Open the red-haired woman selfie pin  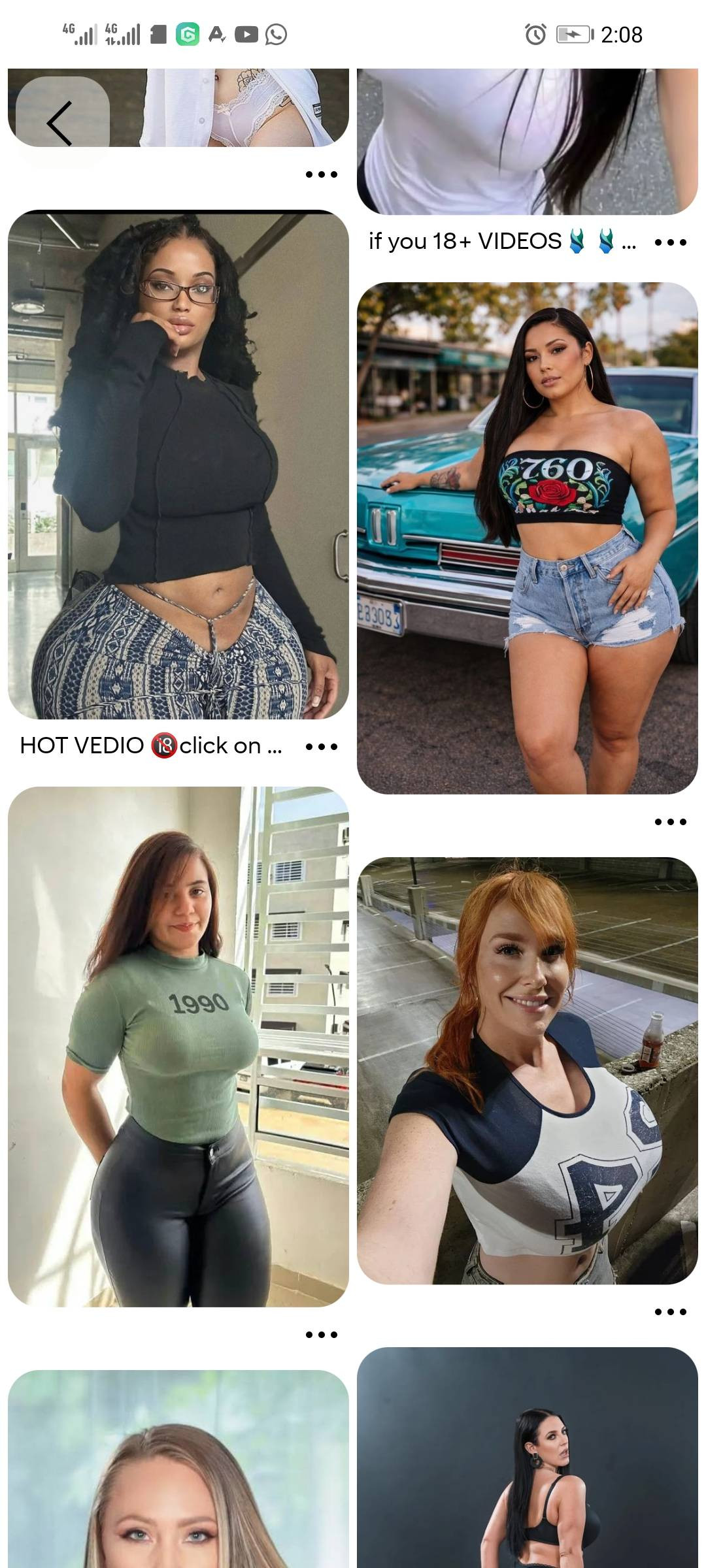[528, 1071]
